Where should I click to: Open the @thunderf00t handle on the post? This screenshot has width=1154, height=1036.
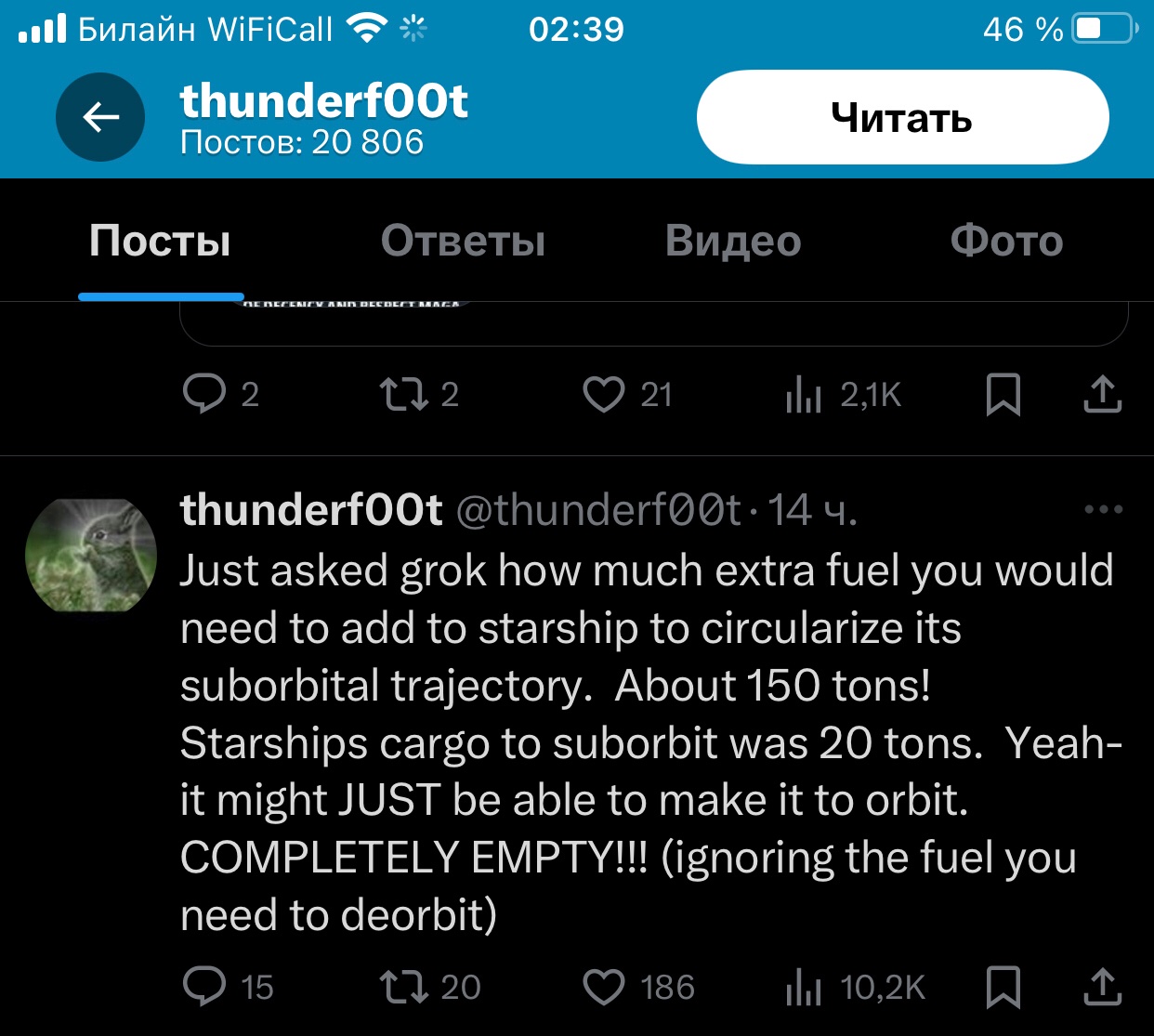[x=598, y=510]
